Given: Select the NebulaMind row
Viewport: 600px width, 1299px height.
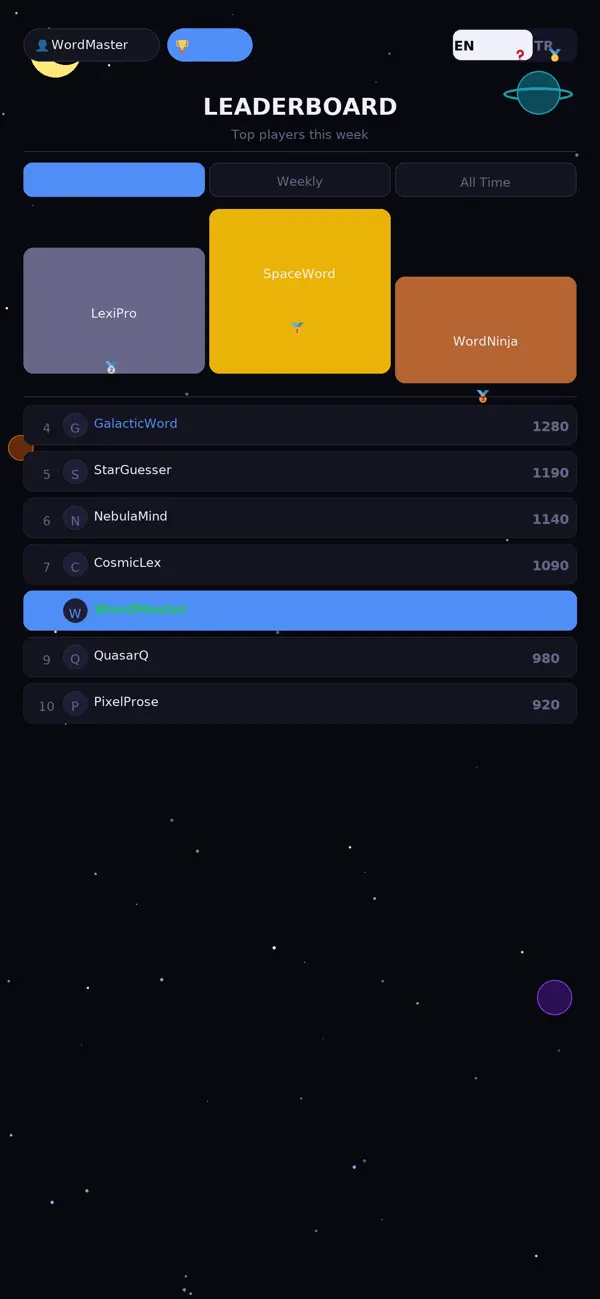Looking at the screenshot, I should (x=300, y=518).
